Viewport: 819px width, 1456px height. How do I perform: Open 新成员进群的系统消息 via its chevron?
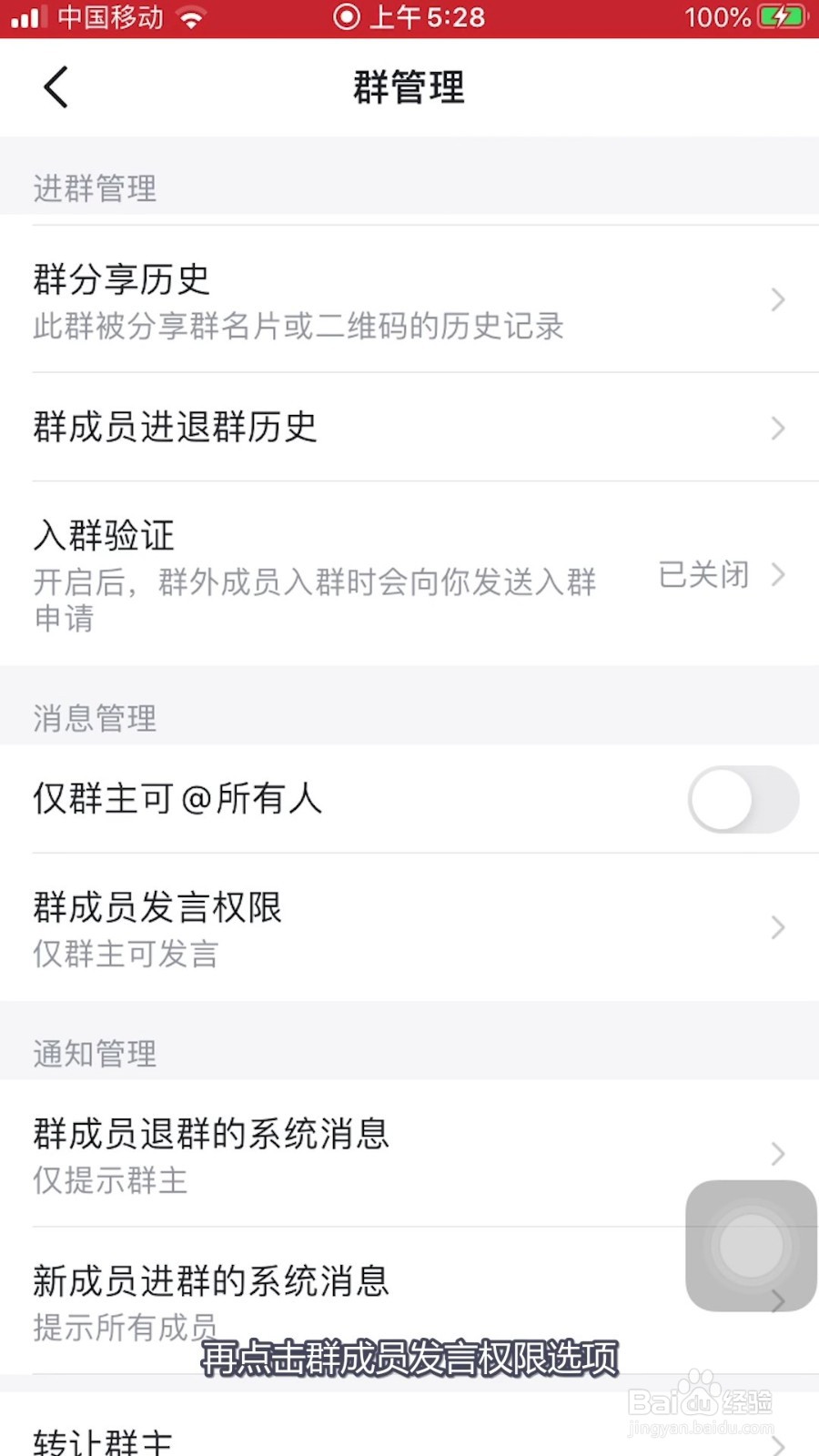(x=778, y=1301)
